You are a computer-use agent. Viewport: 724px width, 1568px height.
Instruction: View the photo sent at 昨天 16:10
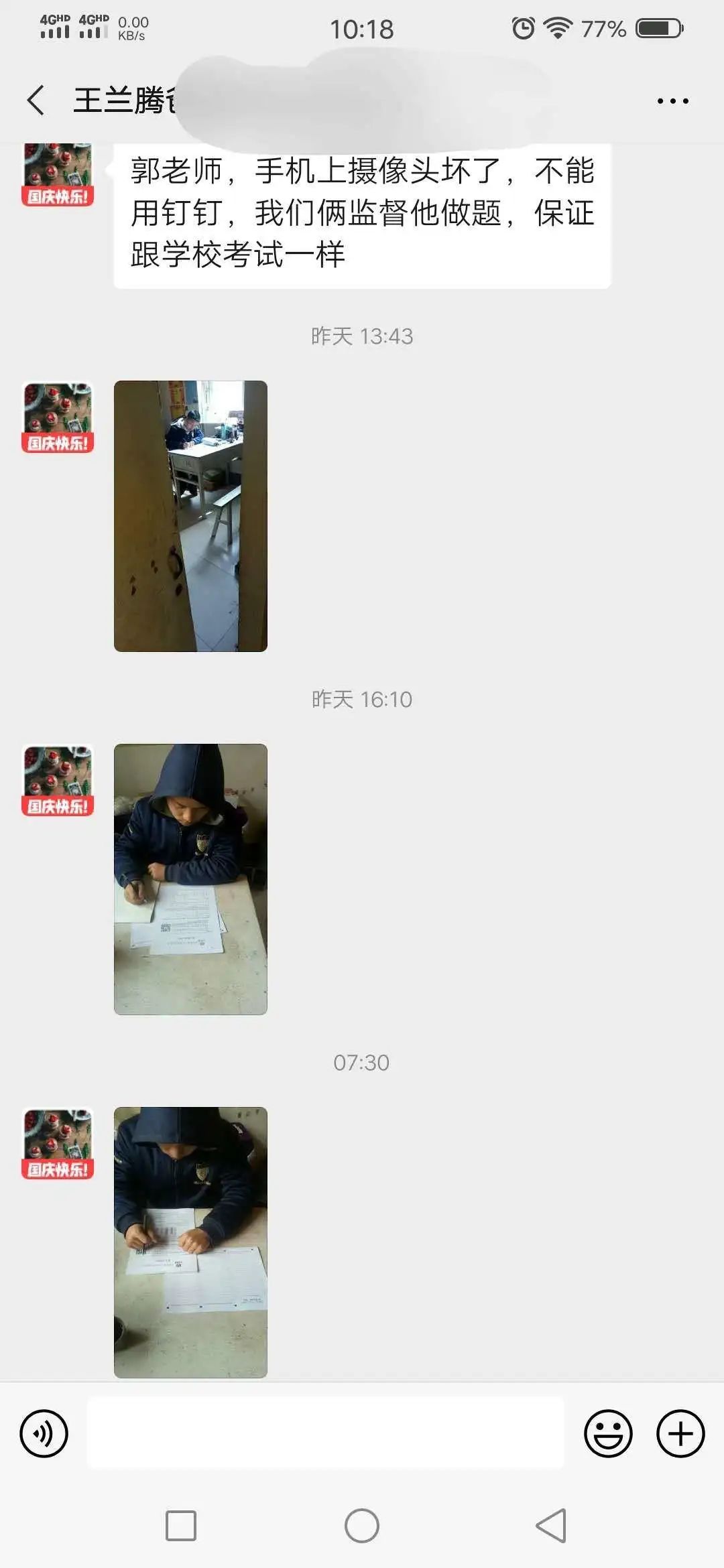[x=190, y=879]
